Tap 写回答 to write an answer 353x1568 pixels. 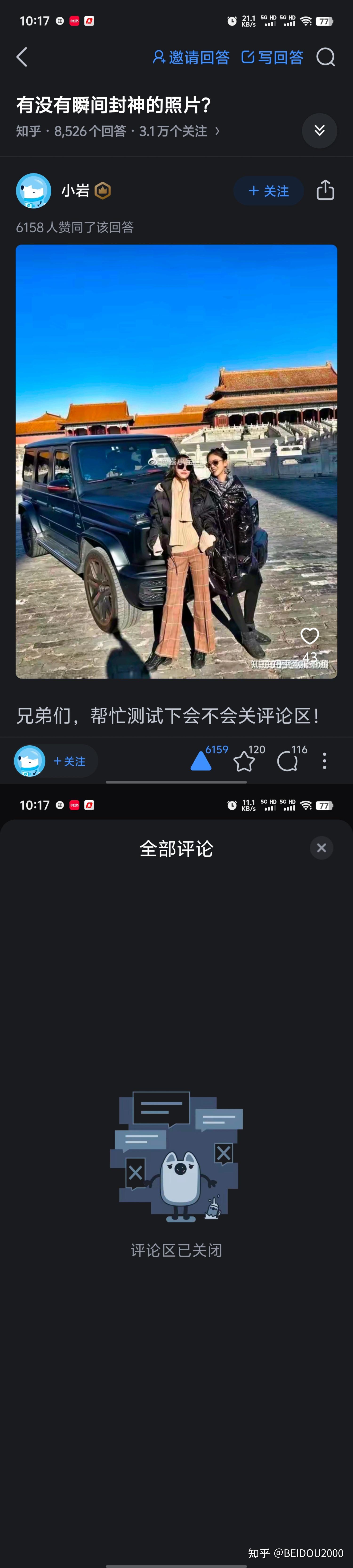click(x=273, y=57)
